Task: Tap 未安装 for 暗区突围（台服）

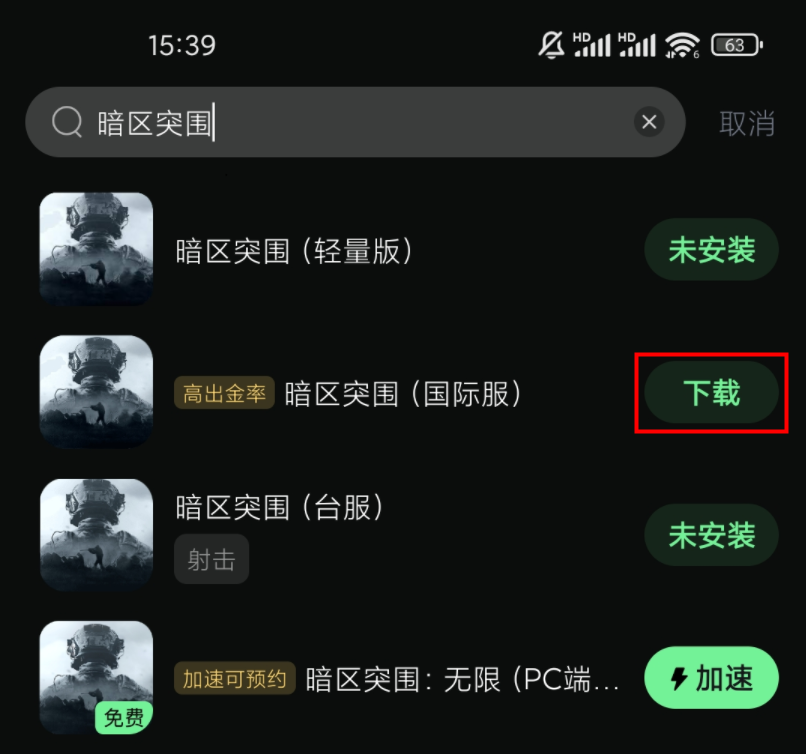Action: pyautogui.click(x=711, y=536)
